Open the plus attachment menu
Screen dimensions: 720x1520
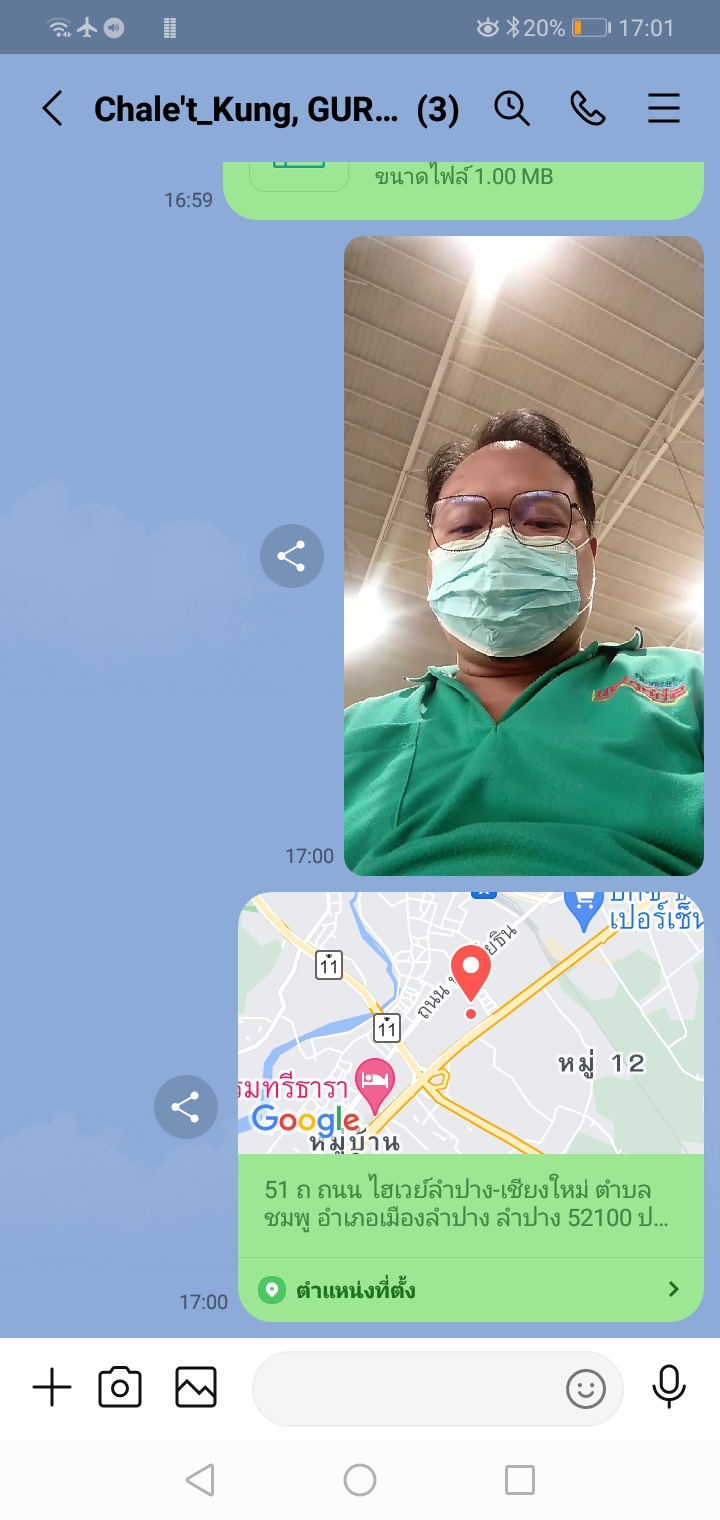(x=52, y=1388)
